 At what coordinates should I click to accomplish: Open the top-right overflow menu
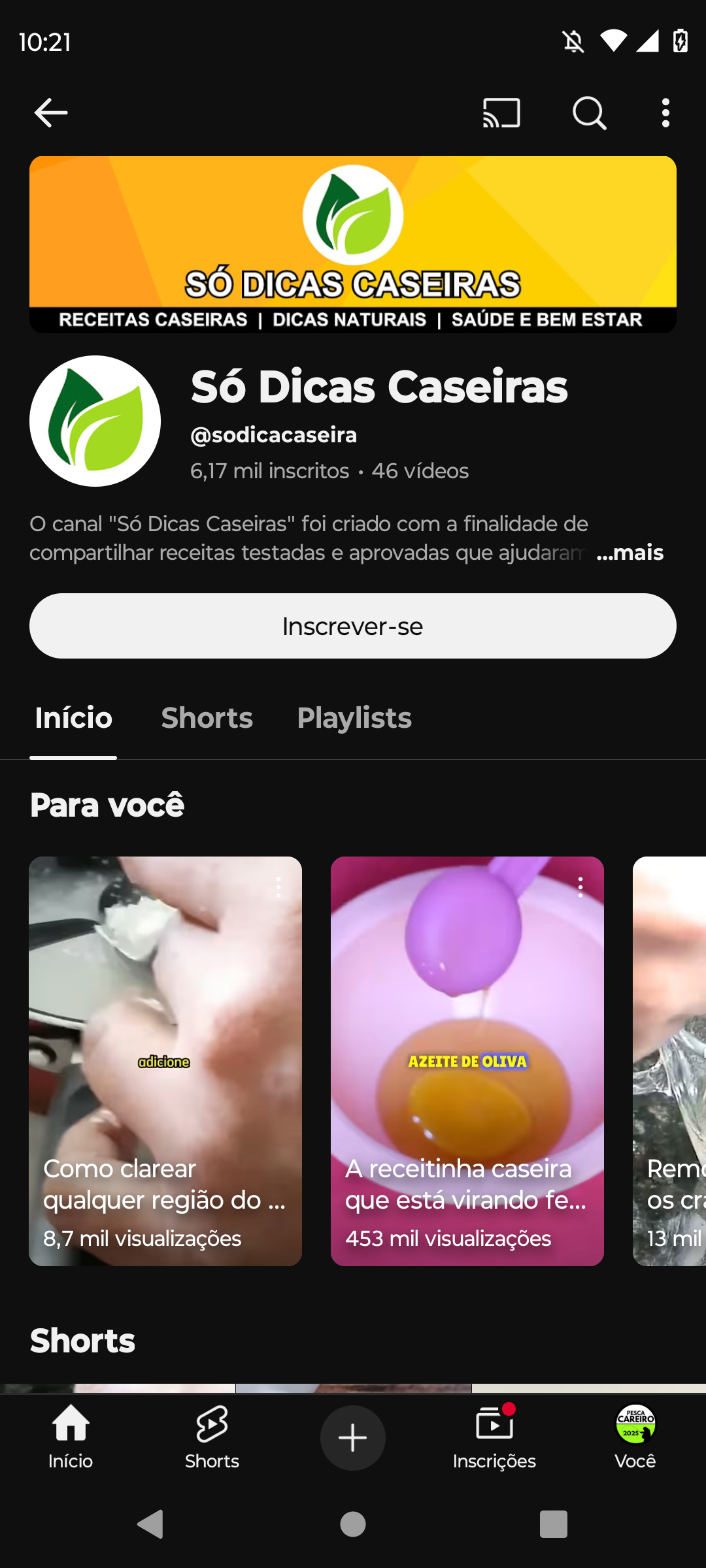(x=665, y=113)
